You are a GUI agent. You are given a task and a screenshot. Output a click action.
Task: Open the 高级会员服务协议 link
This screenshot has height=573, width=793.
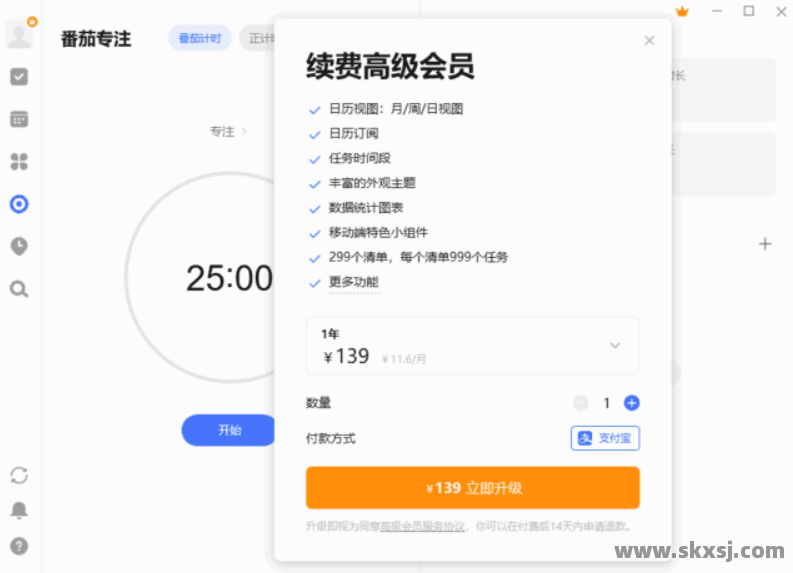422,526
